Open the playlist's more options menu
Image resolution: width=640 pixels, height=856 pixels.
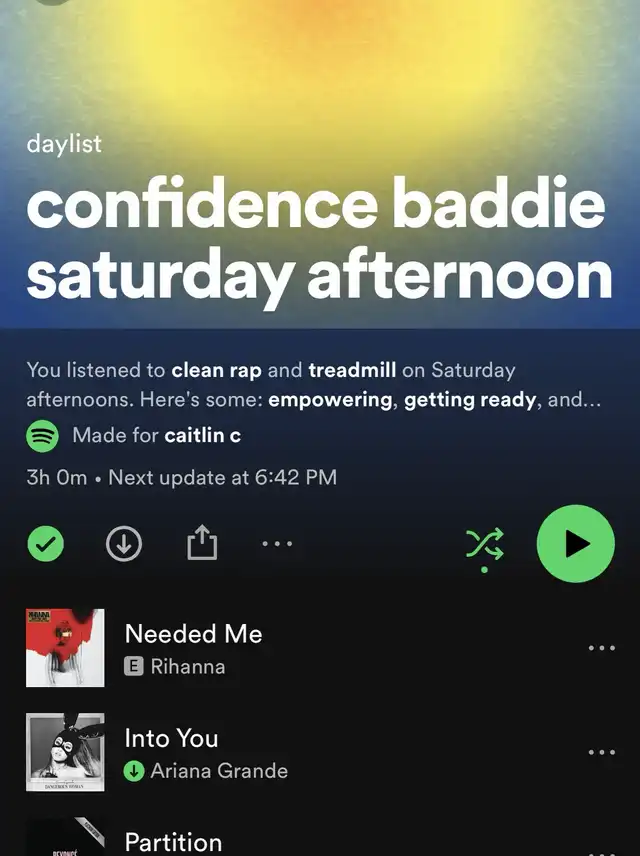click(x=277, y=544)
